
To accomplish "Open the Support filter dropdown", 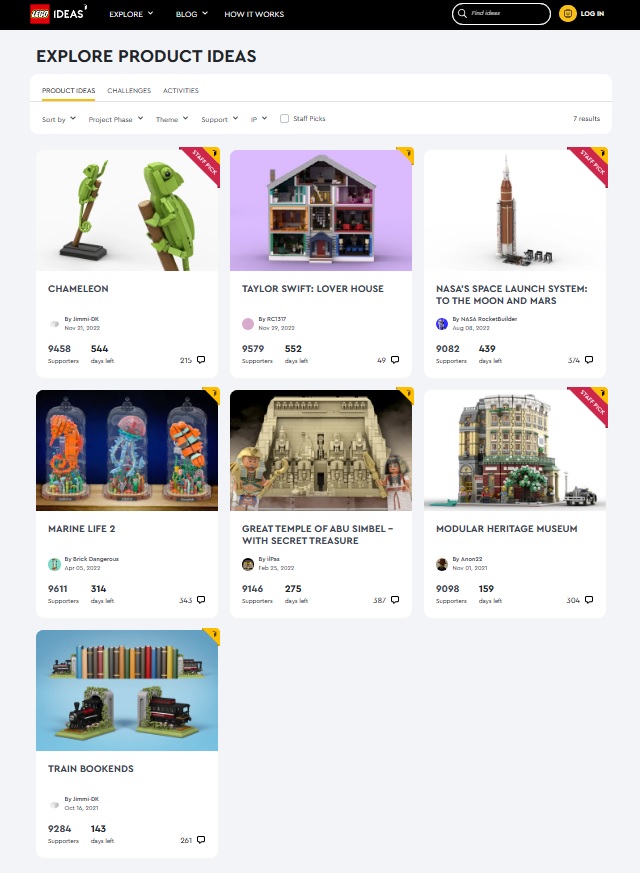I will [219, 119].
